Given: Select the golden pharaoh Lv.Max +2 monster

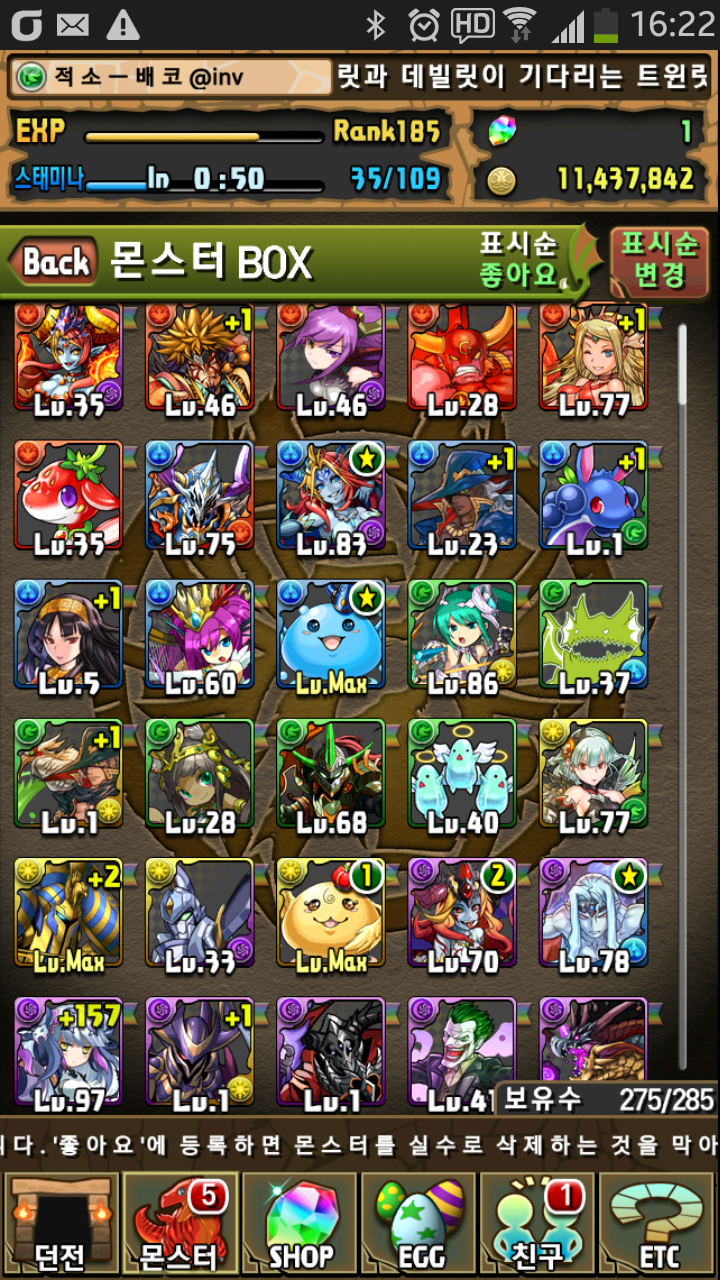Looking at the screenshot, I should [x=68, y=914].
